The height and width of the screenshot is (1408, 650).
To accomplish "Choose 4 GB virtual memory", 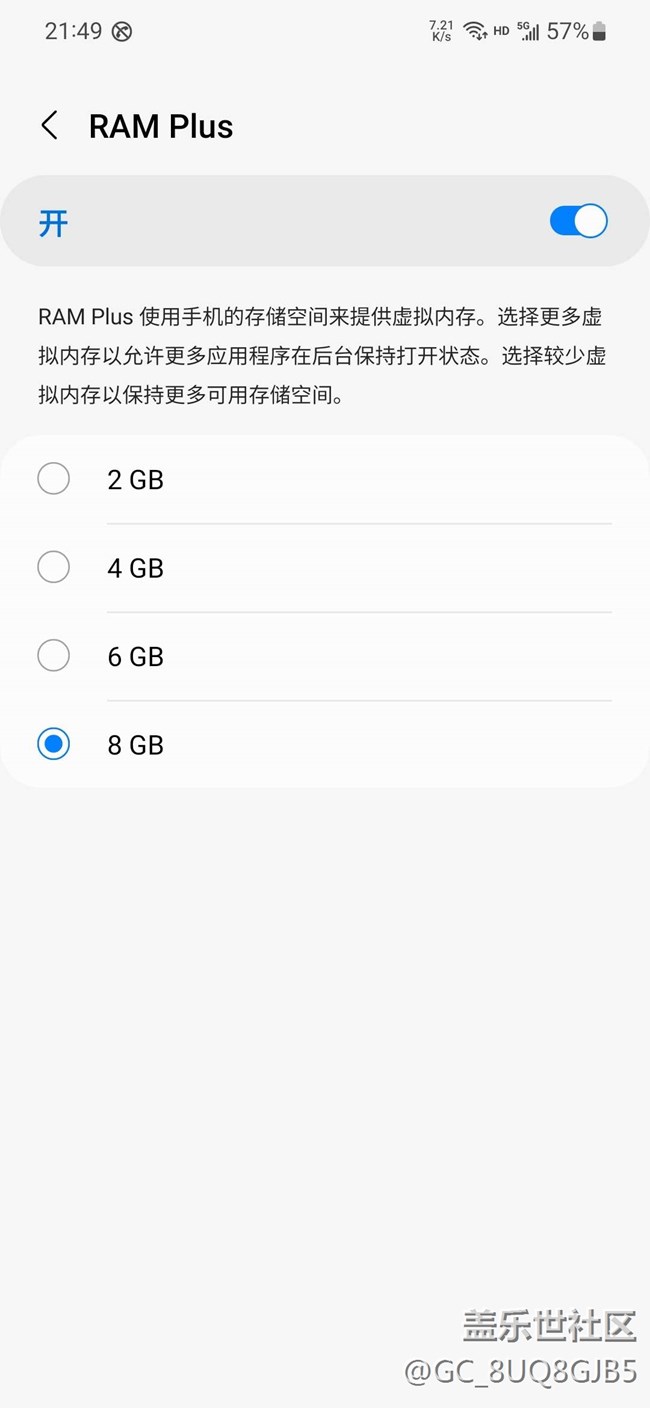I will (325, 568).
